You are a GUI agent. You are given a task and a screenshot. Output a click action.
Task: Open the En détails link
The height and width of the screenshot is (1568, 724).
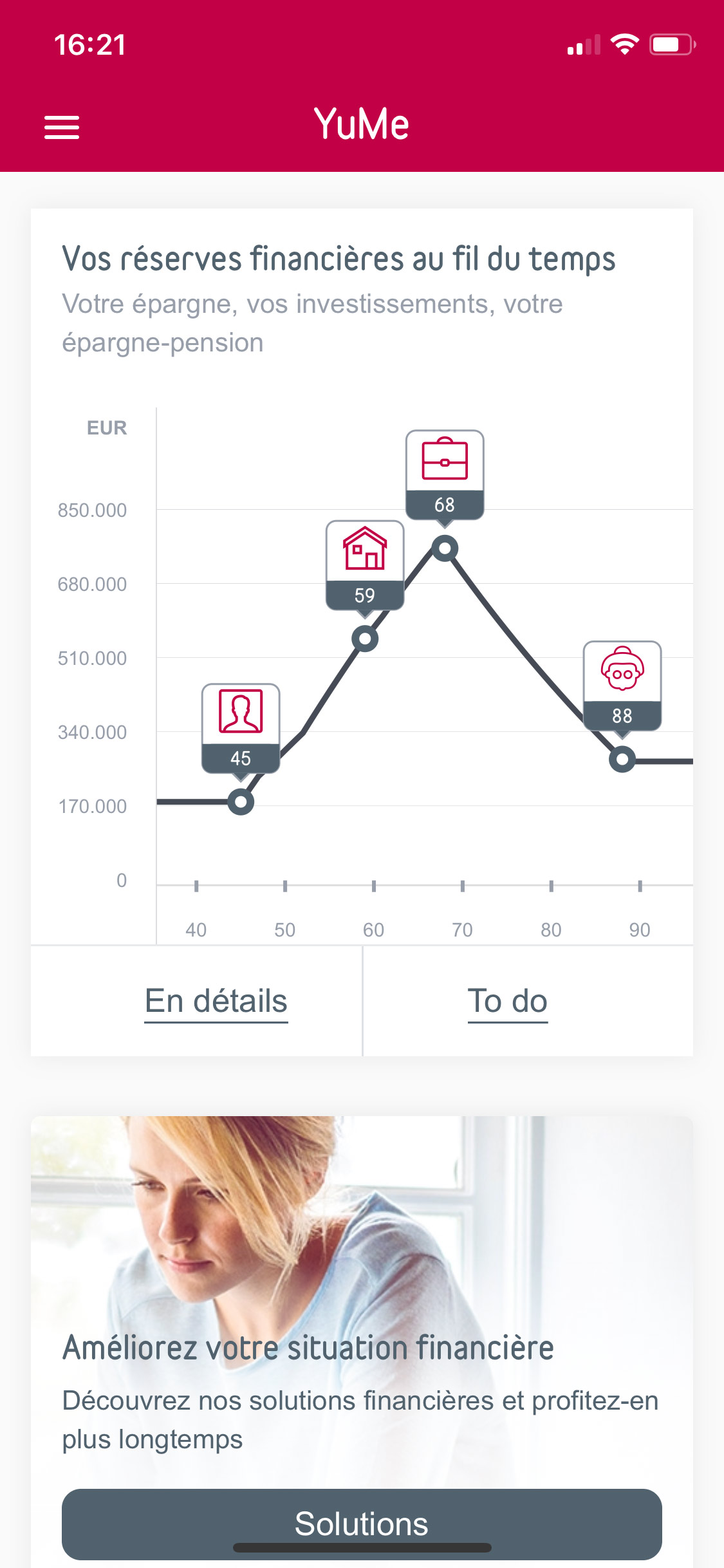[x=216, y=1001]
